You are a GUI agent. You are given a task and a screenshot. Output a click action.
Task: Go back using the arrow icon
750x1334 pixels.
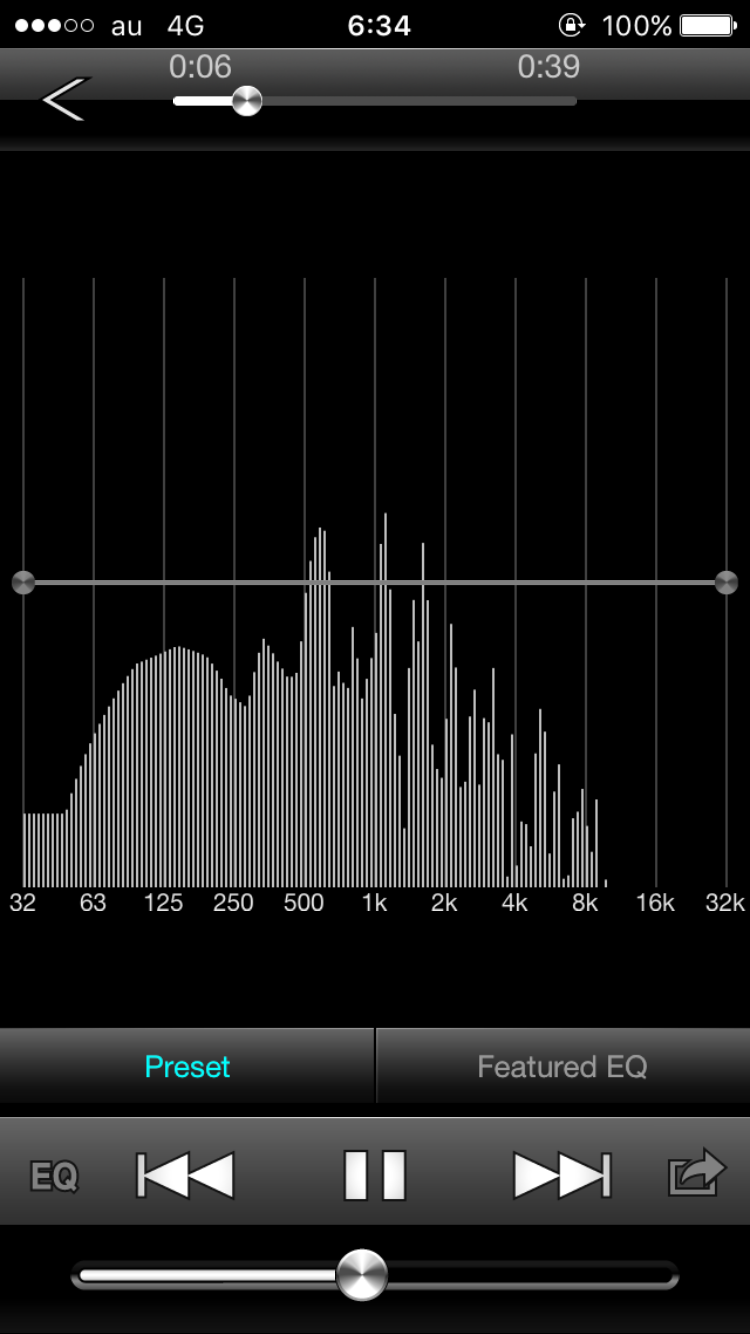[x=65, y=99]
